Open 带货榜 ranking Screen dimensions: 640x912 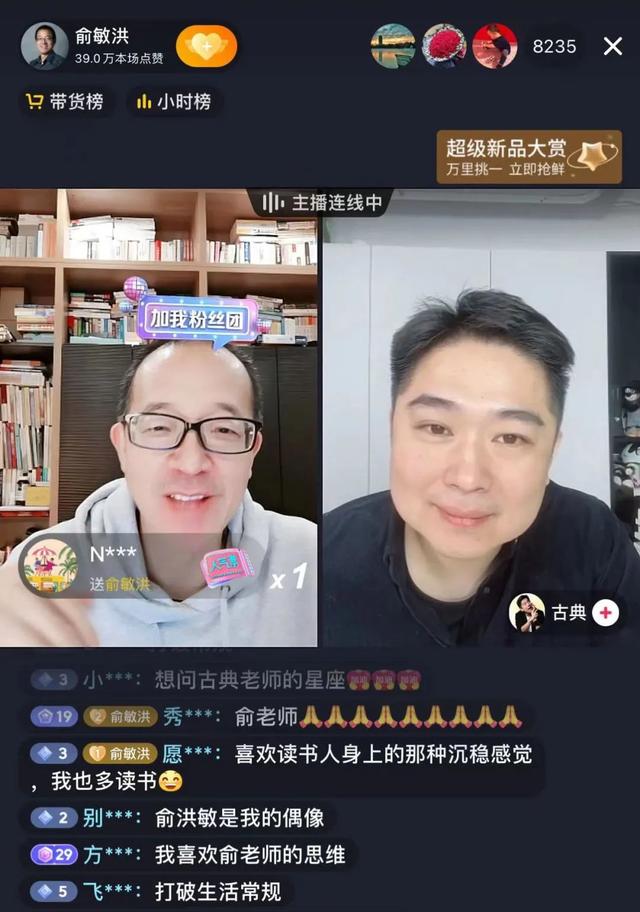(x=66, y=102)
